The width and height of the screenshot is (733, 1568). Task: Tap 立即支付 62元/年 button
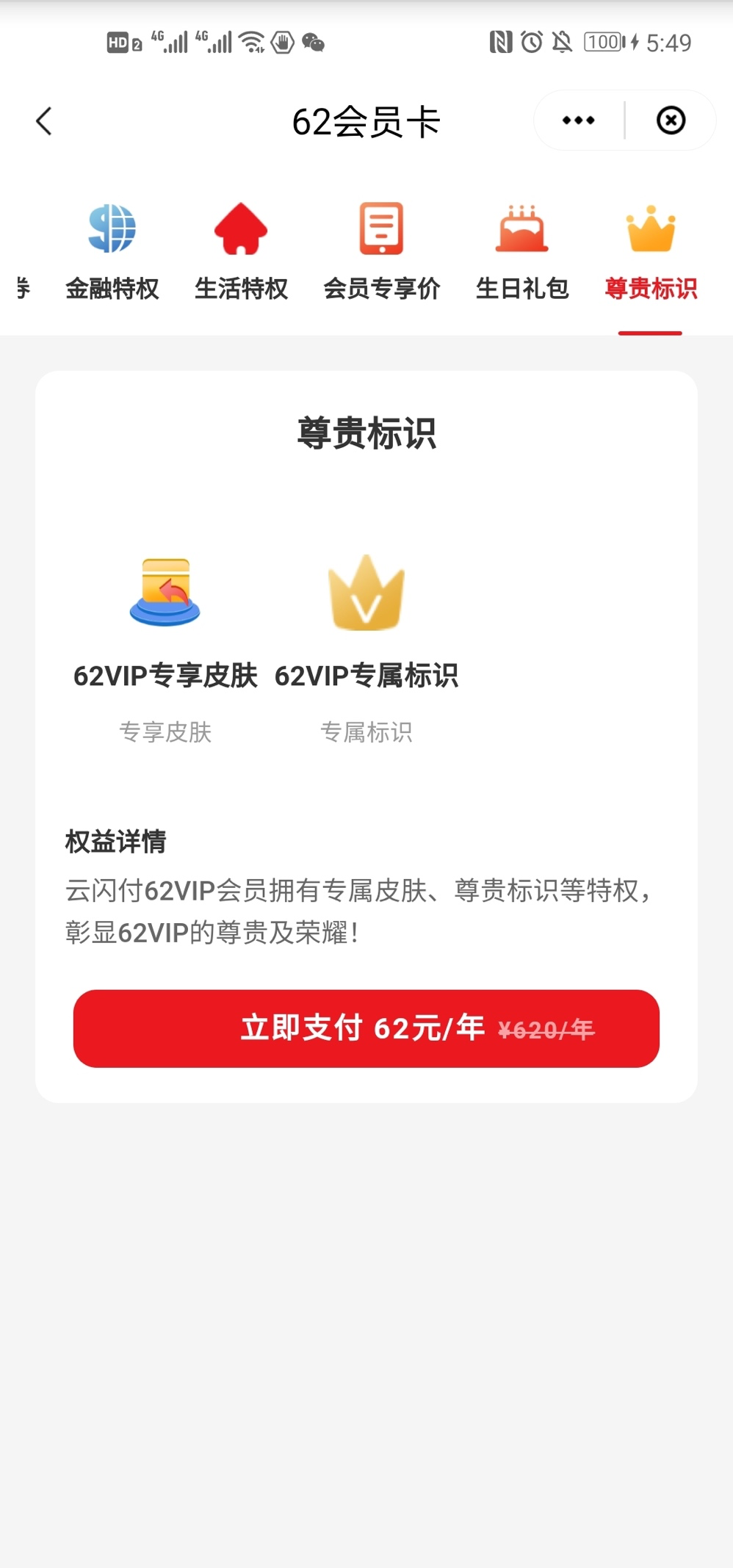coord(366,1028)
